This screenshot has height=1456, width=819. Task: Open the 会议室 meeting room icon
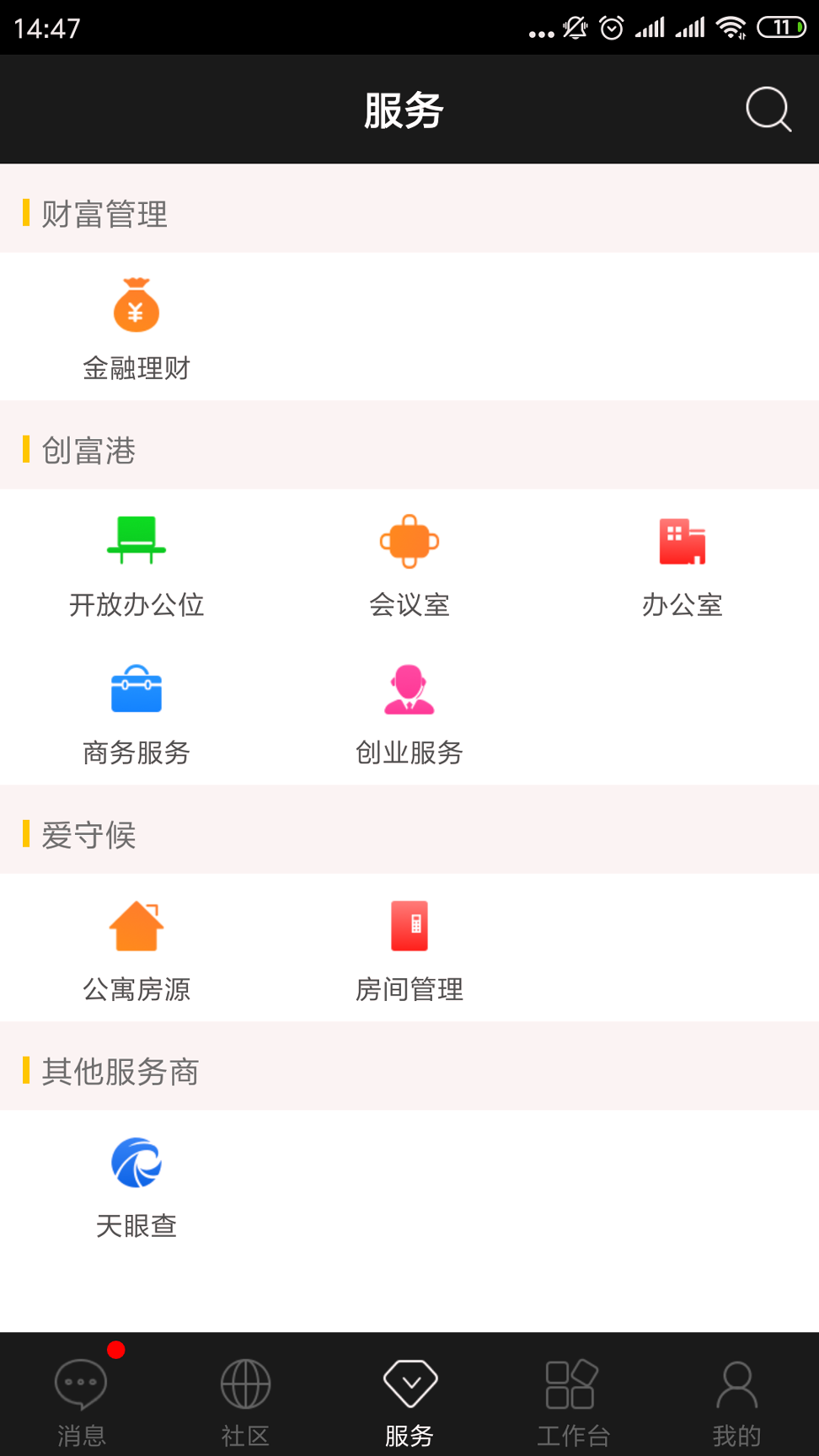409,556
